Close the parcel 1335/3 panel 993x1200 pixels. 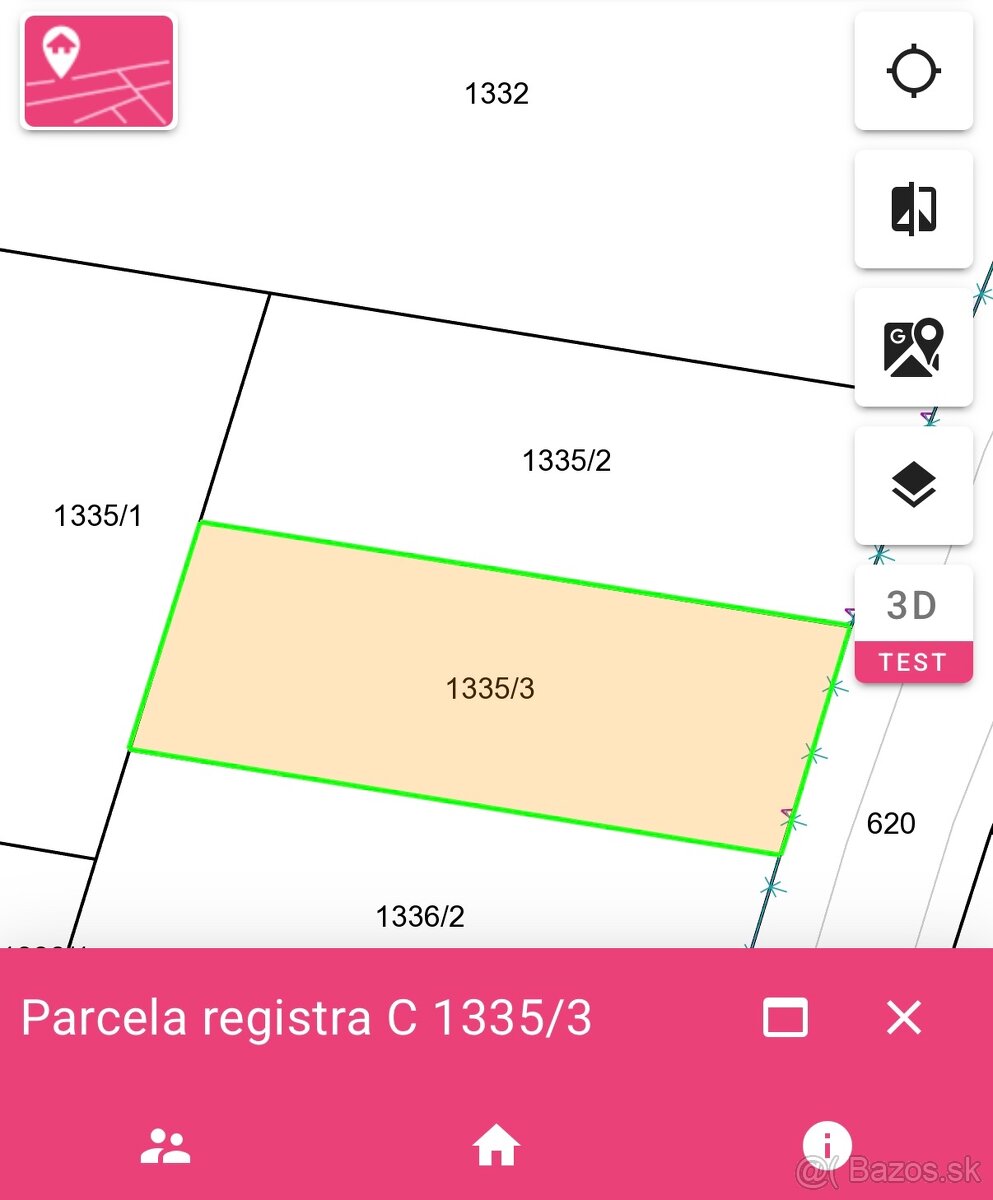(x=904, y=1018)
